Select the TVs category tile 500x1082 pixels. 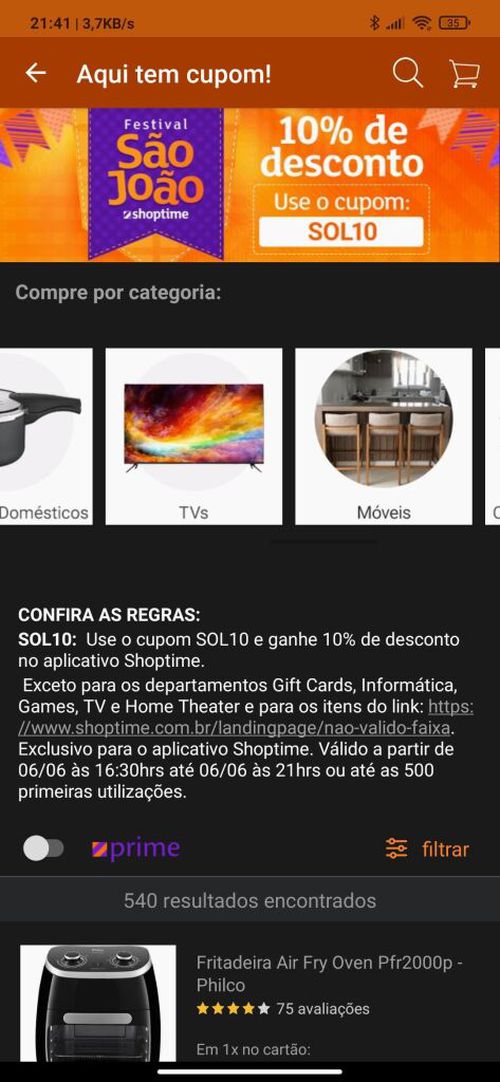[194, 436]
